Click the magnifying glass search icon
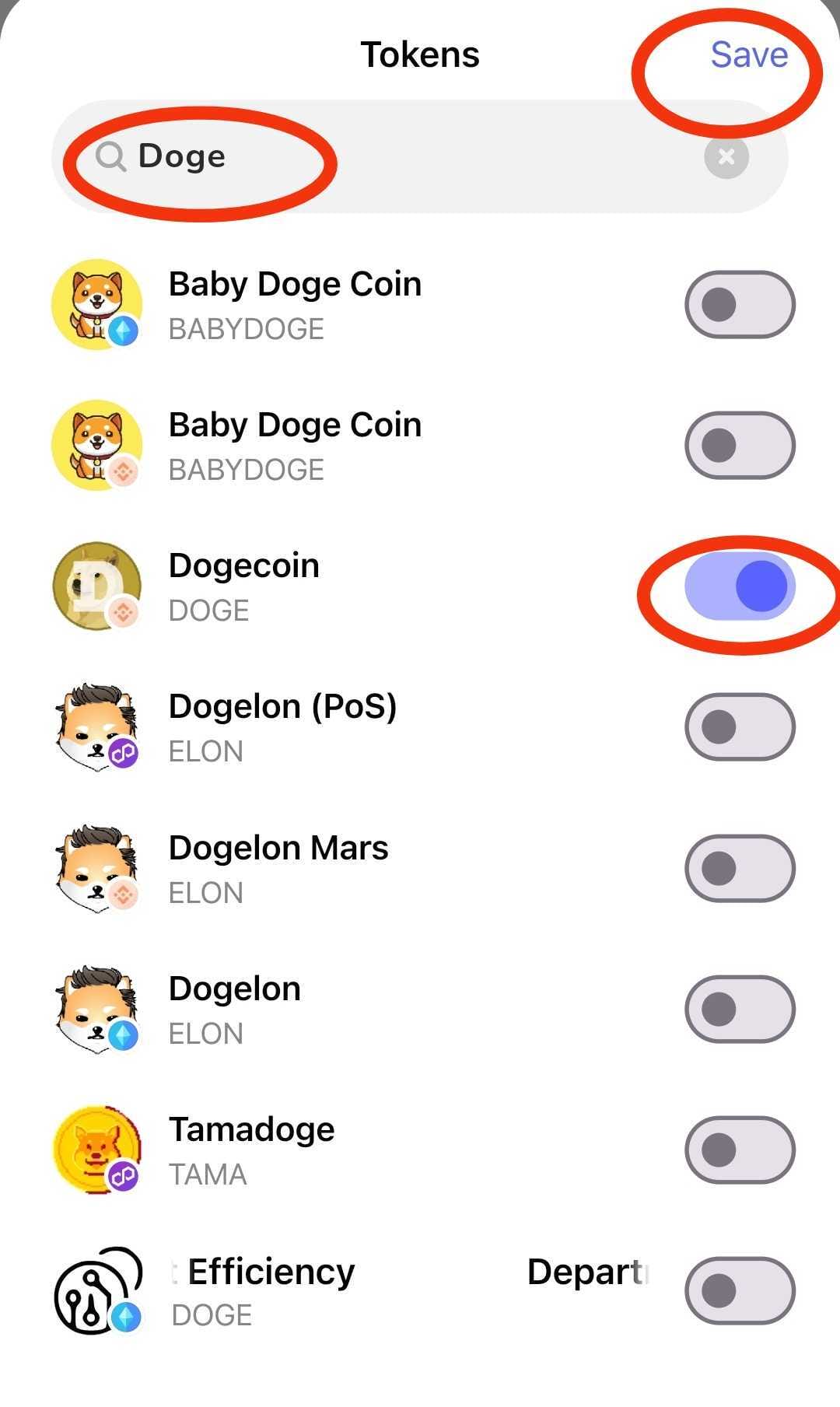This screenshot has height=1407, width=840. (110, 157)
